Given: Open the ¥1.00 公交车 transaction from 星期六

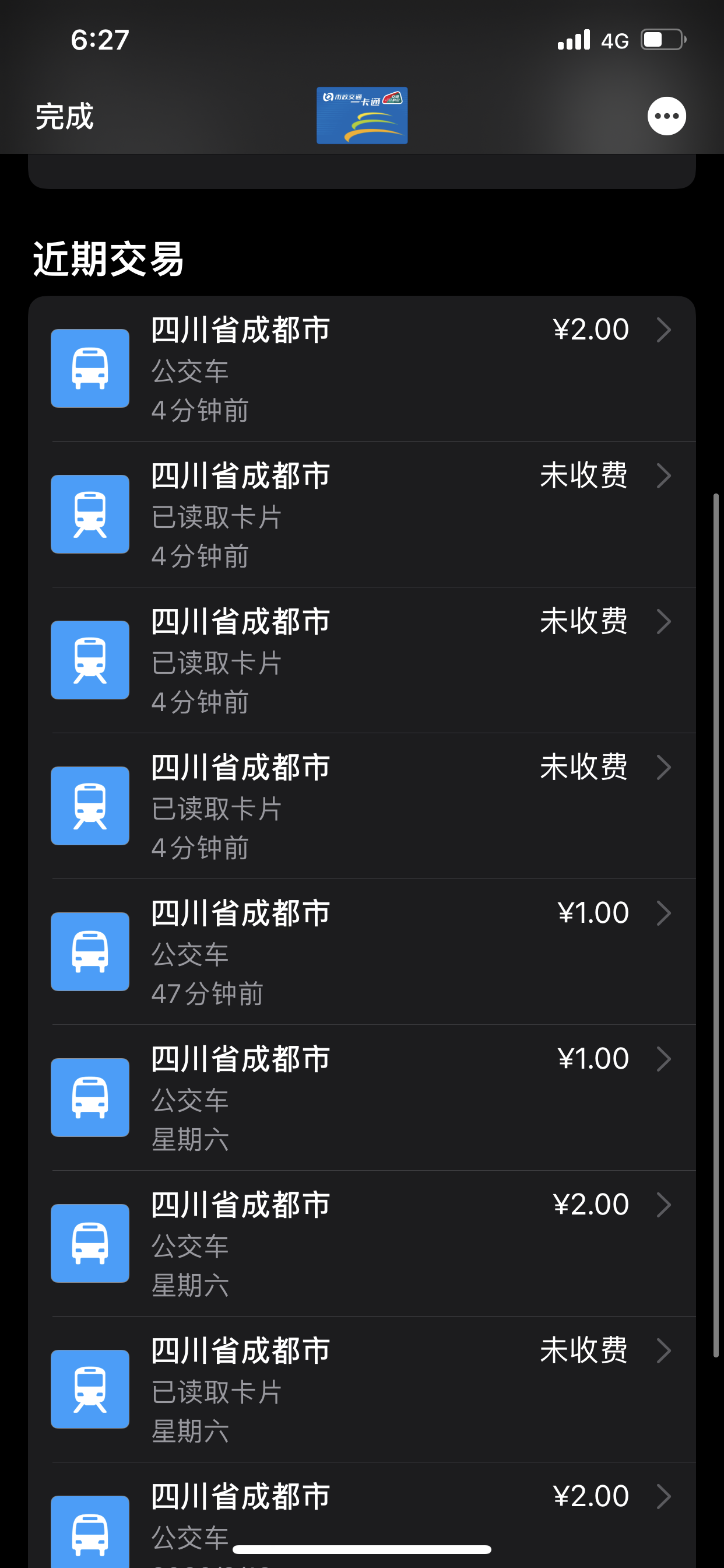Looking at the screenshot, I should click(361, 1097).
